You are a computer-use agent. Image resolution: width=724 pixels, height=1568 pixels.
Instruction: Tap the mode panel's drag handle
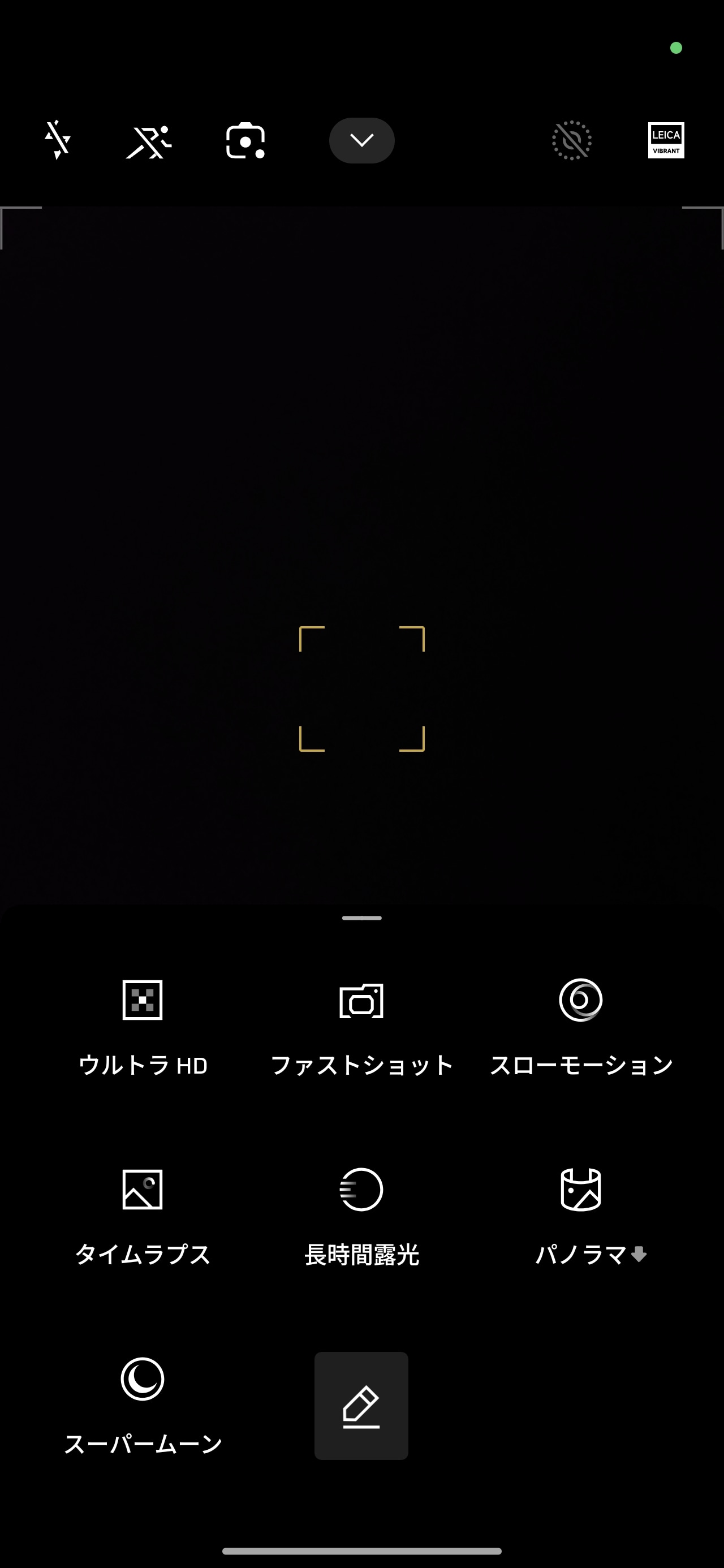click(361, 918)
